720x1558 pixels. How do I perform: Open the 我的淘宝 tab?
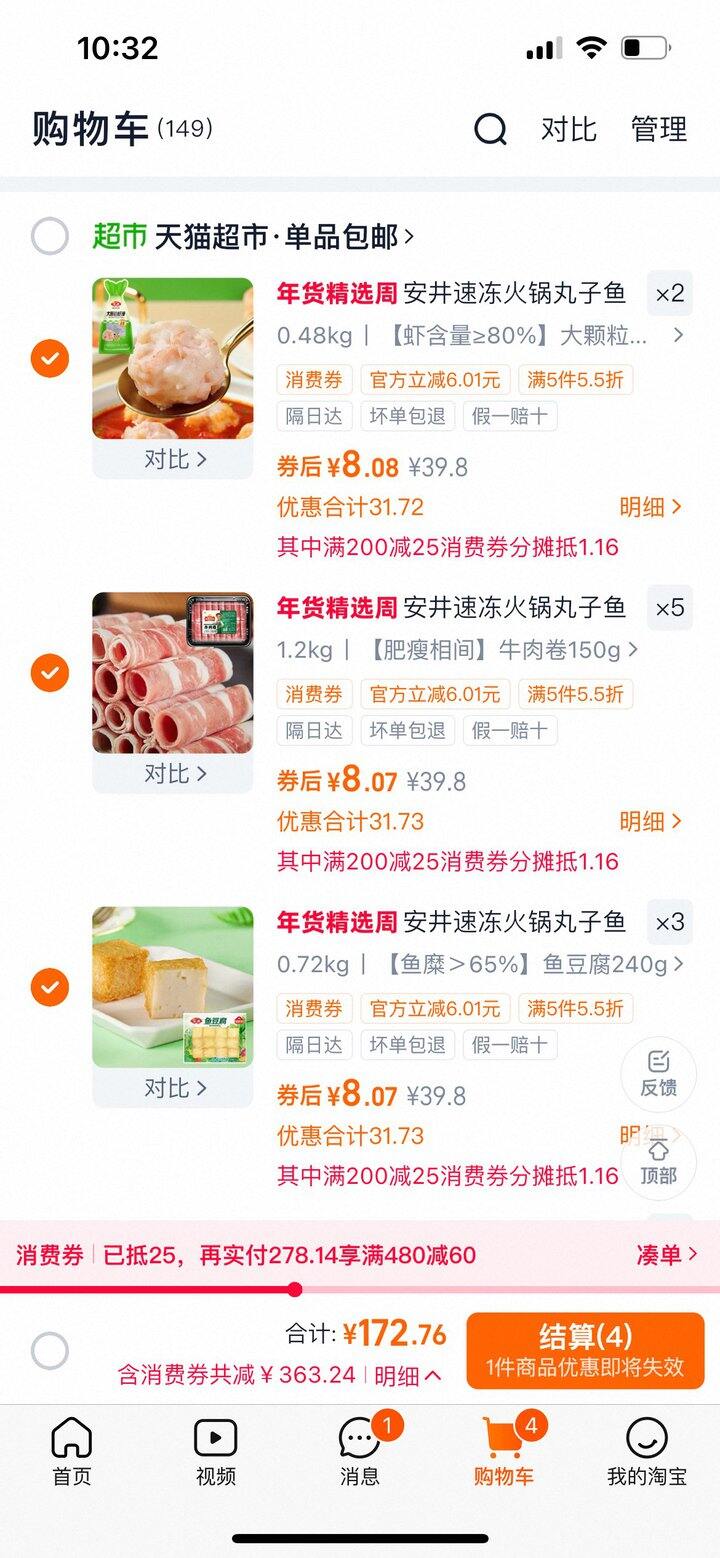(646, 1452)
